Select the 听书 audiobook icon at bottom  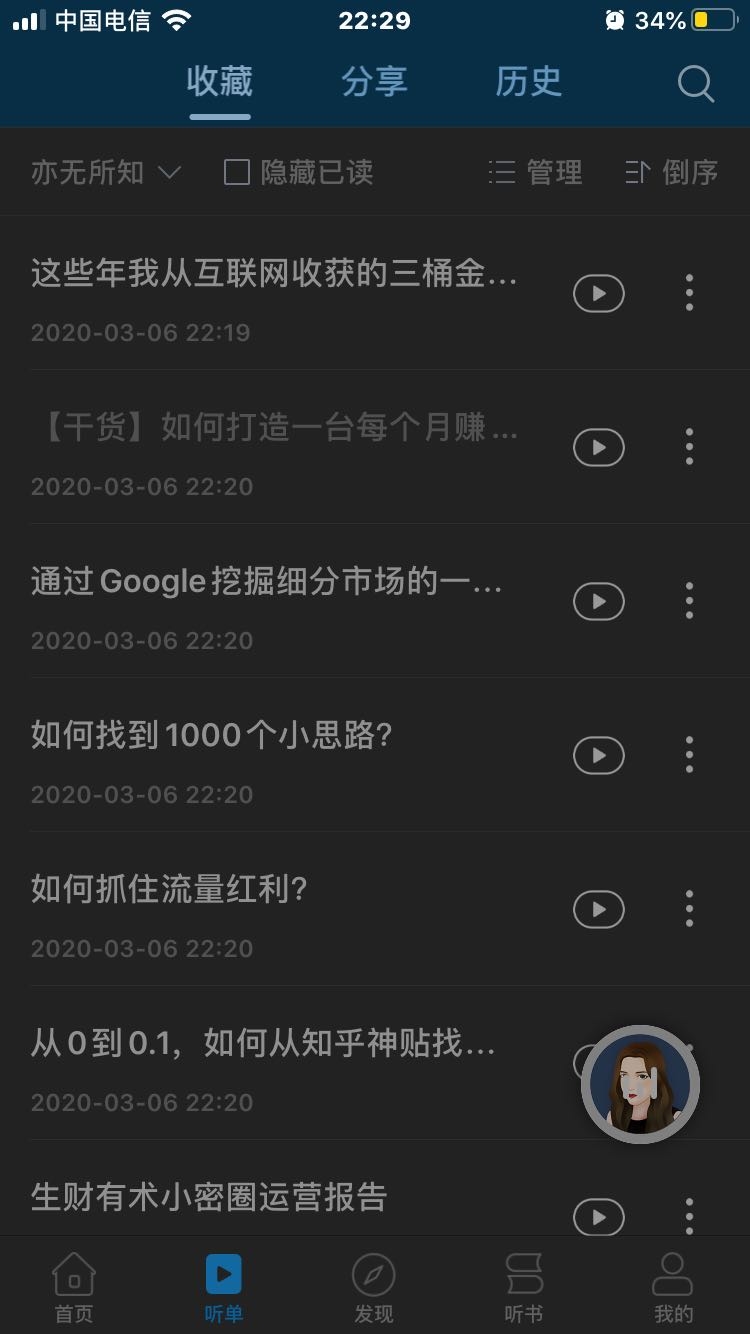click(523, 1285)
